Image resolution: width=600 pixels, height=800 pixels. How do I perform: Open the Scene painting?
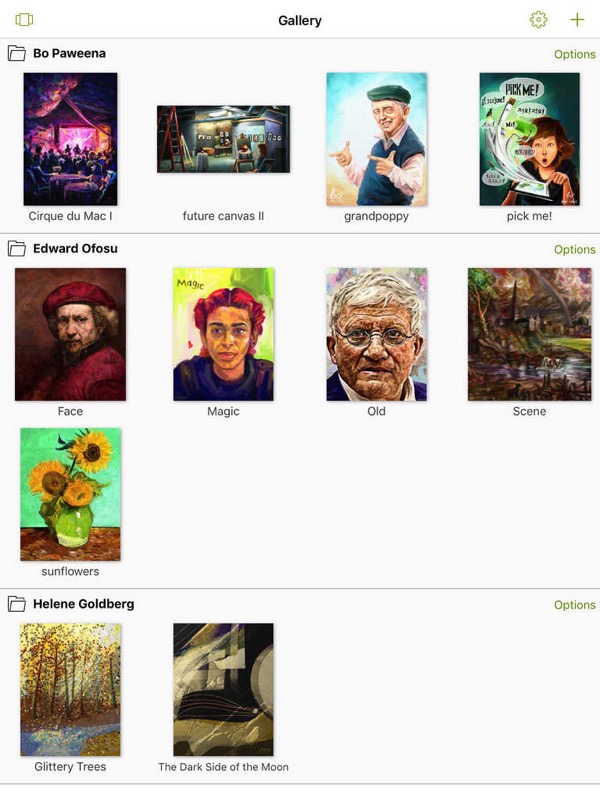click(x=529, y=334)
